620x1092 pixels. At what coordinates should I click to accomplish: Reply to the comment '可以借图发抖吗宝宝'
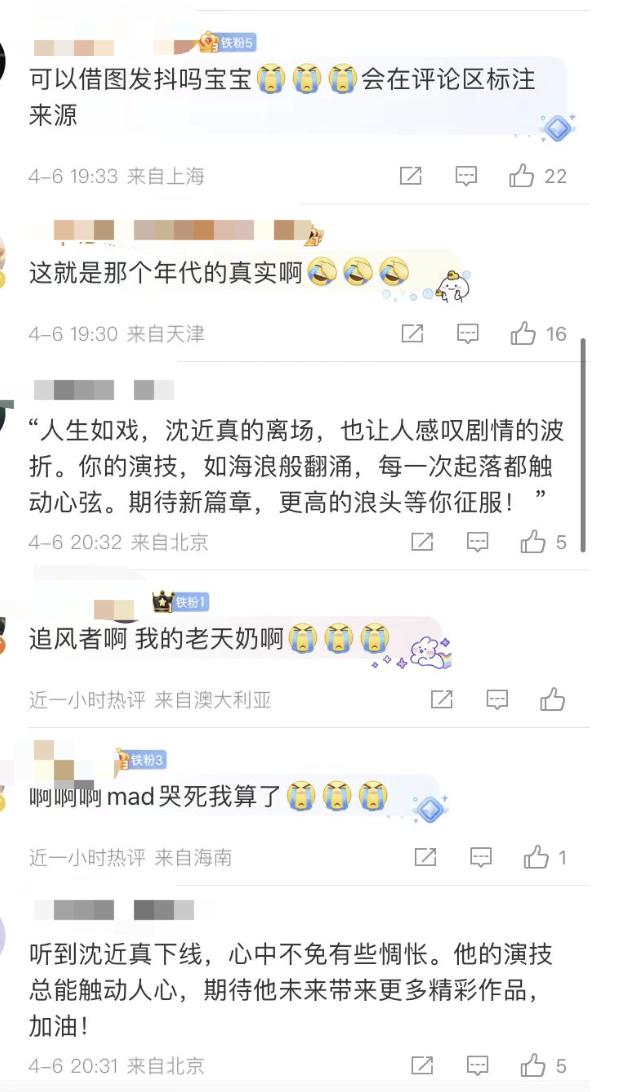(x=467, y=176)
